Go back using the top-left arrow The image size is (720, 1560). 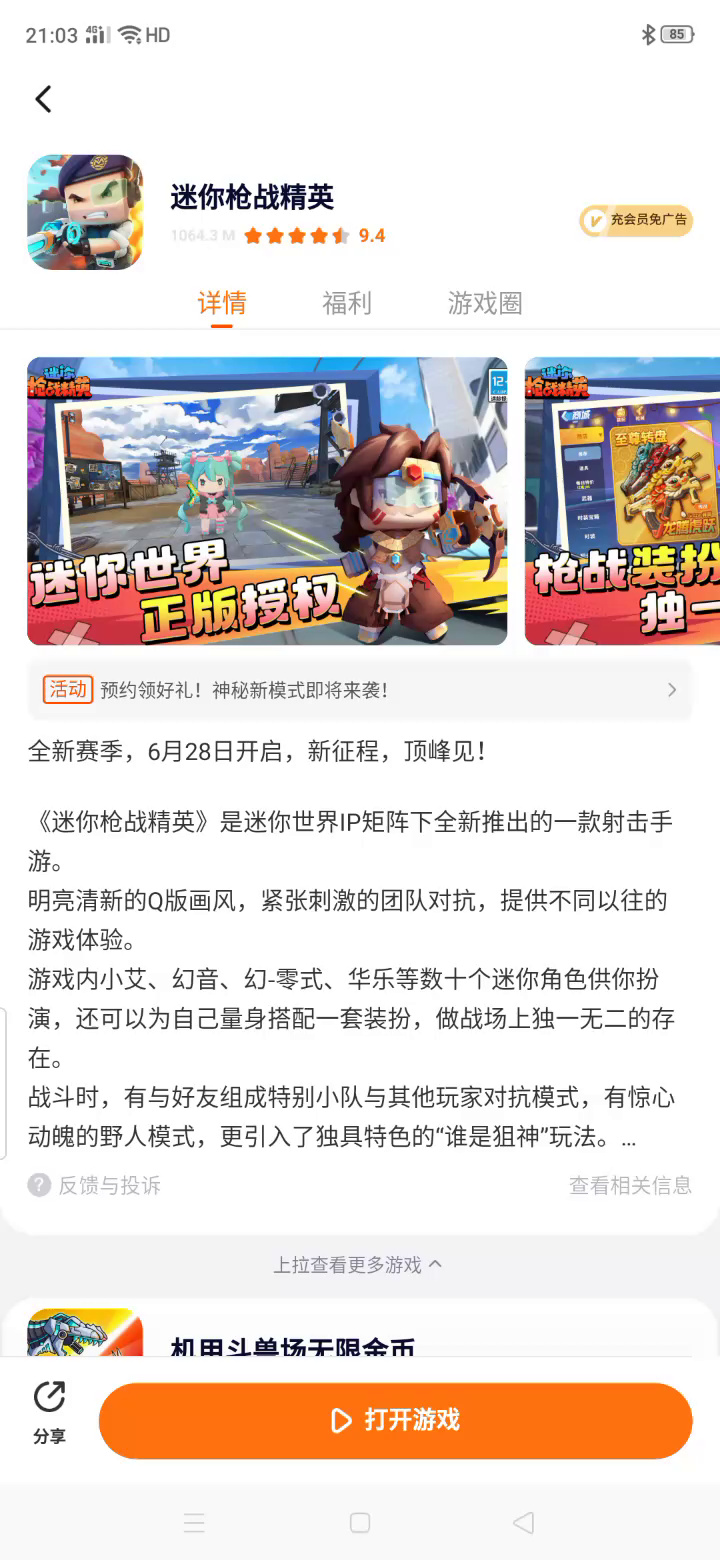coord(43,99)
